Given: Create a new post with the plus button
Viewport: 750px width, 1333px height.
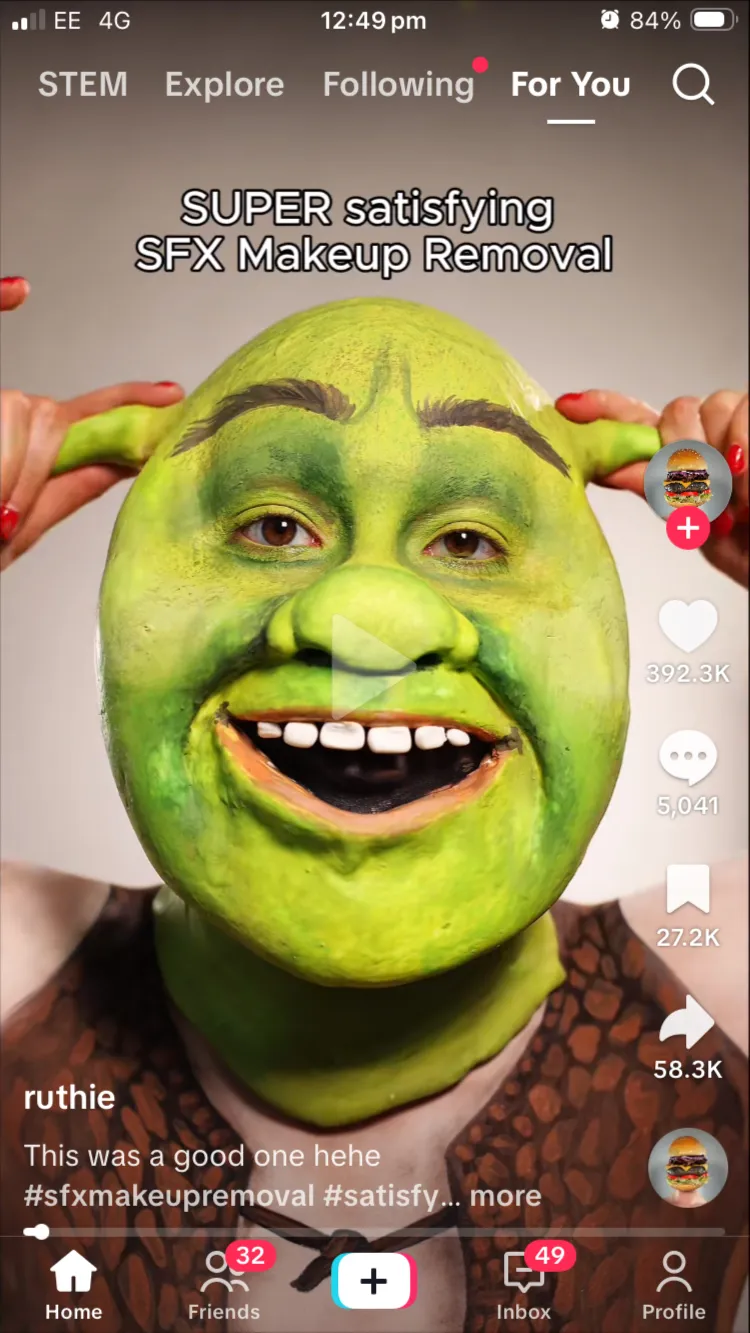Looking at the screenshot, I should click(373, 1281).
